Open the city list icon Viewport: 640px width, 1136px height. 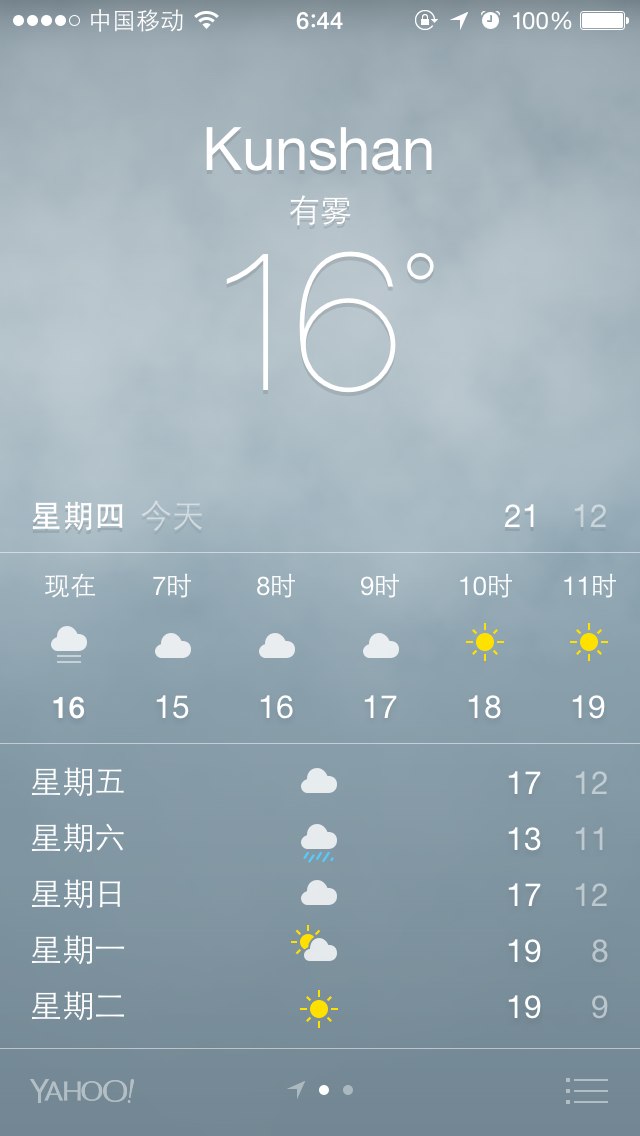586,1090
